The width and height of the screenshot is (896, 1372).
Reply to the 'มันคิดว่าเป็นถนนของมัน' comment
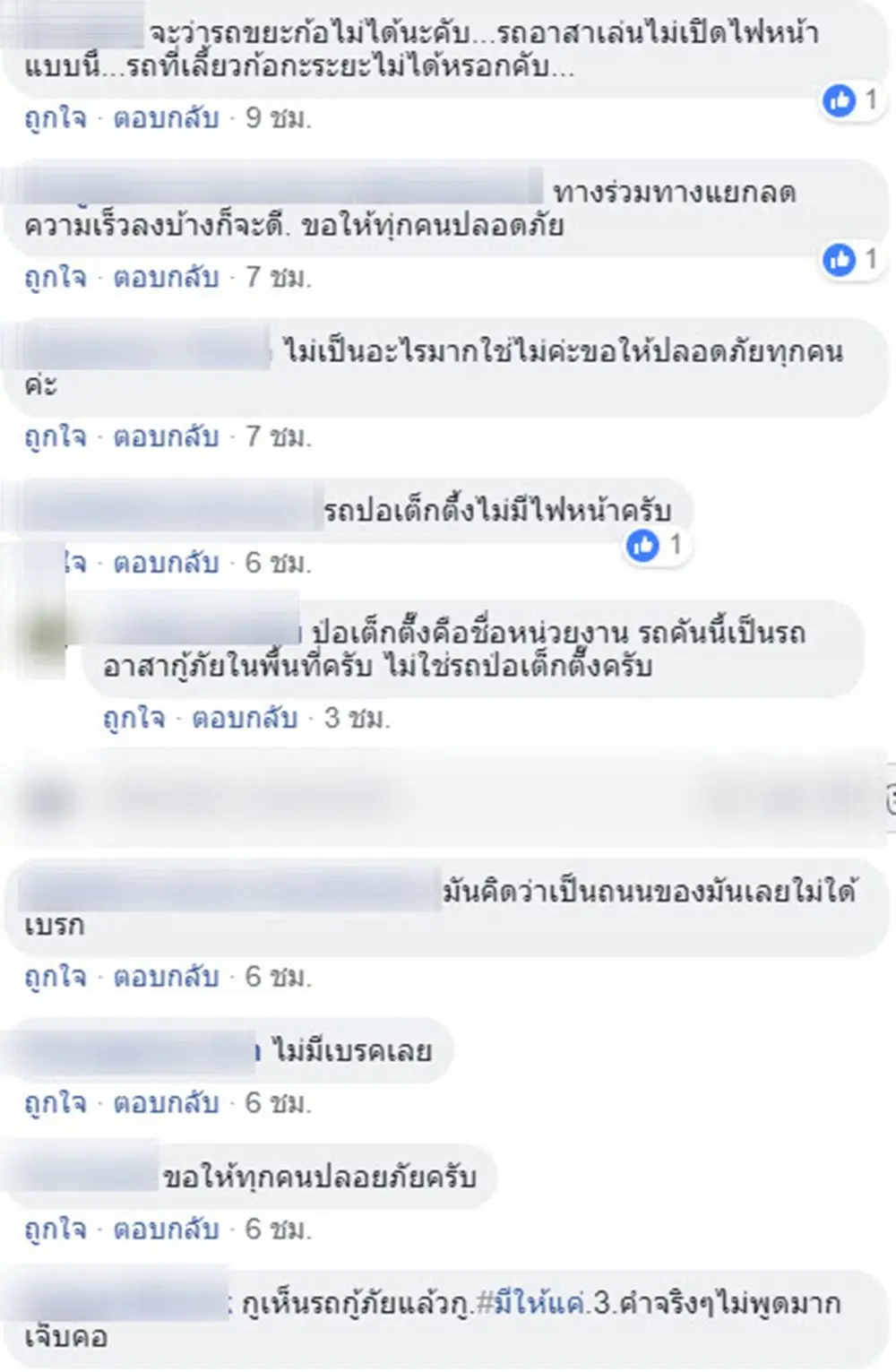(x=166, y=977)
